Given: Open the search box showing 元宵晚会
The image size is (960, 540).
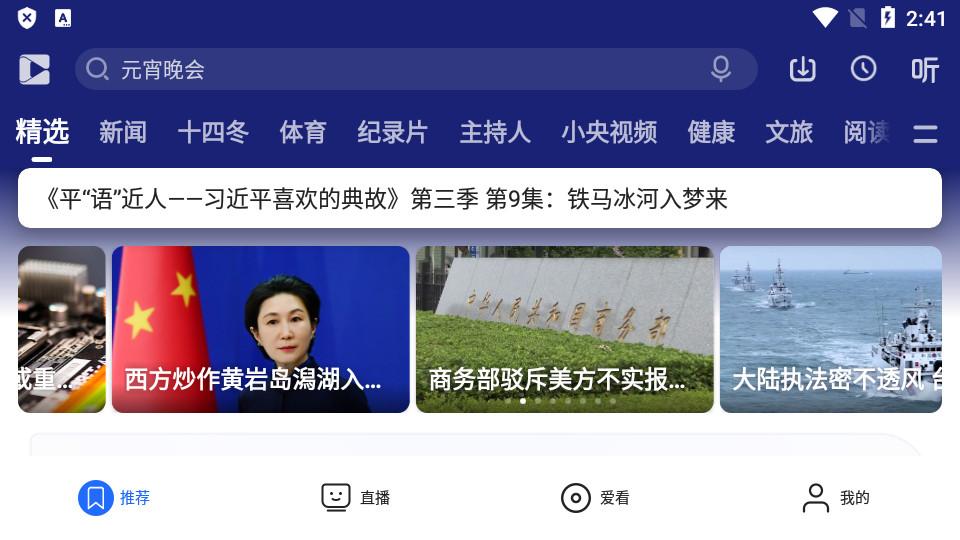Looking at the screenshot, I should point(400,69).
